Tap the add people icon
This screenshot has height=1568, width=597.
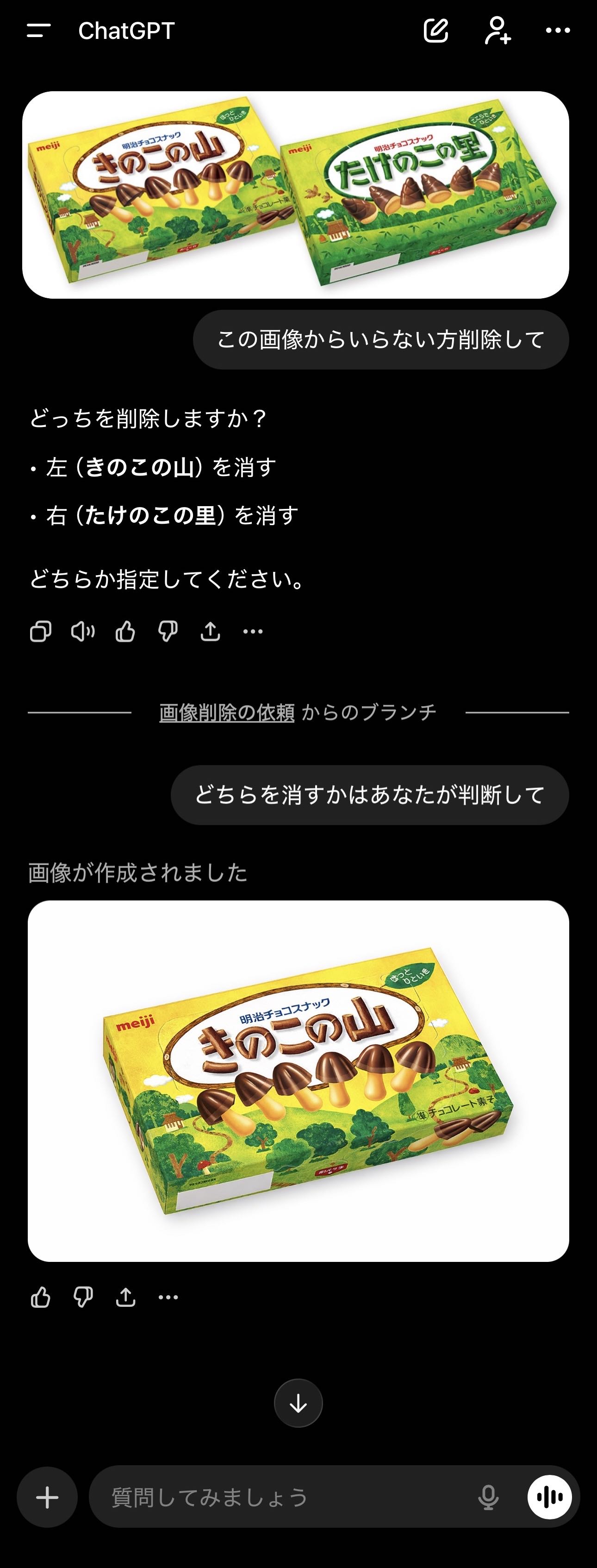[498, 31]
